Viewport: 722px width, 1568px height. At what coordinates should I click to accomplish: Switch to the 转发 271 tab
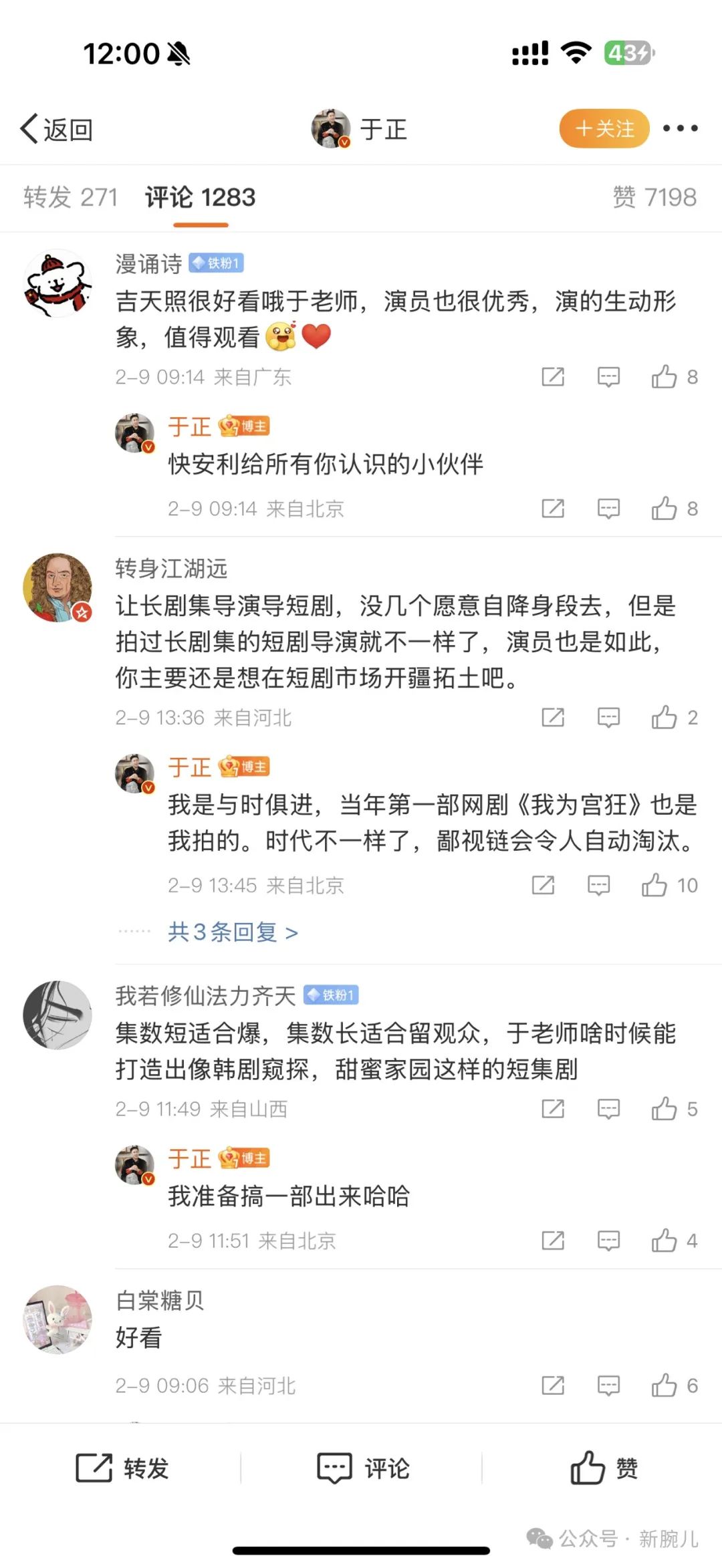(x=70, y=197)
